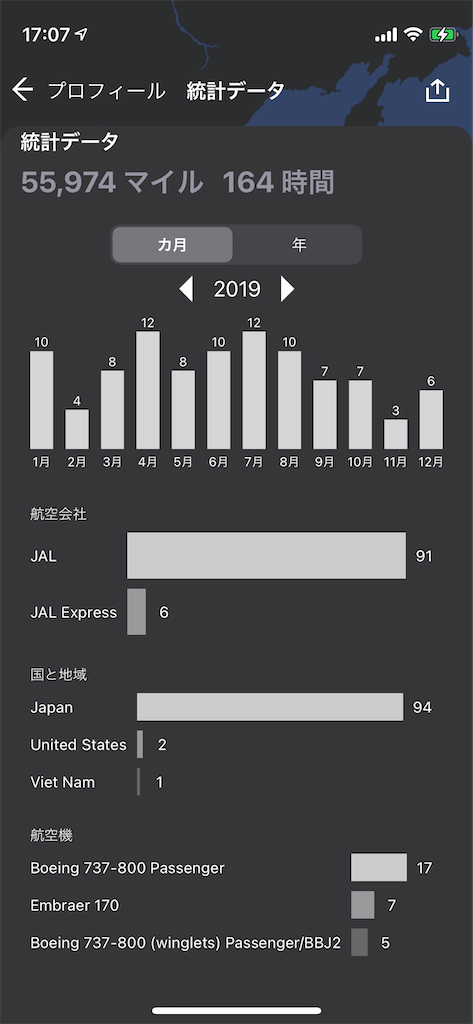Share the statistics data
Image resolution: width=473 pixels, height=1024 pixels.
(x=438, y=90)
